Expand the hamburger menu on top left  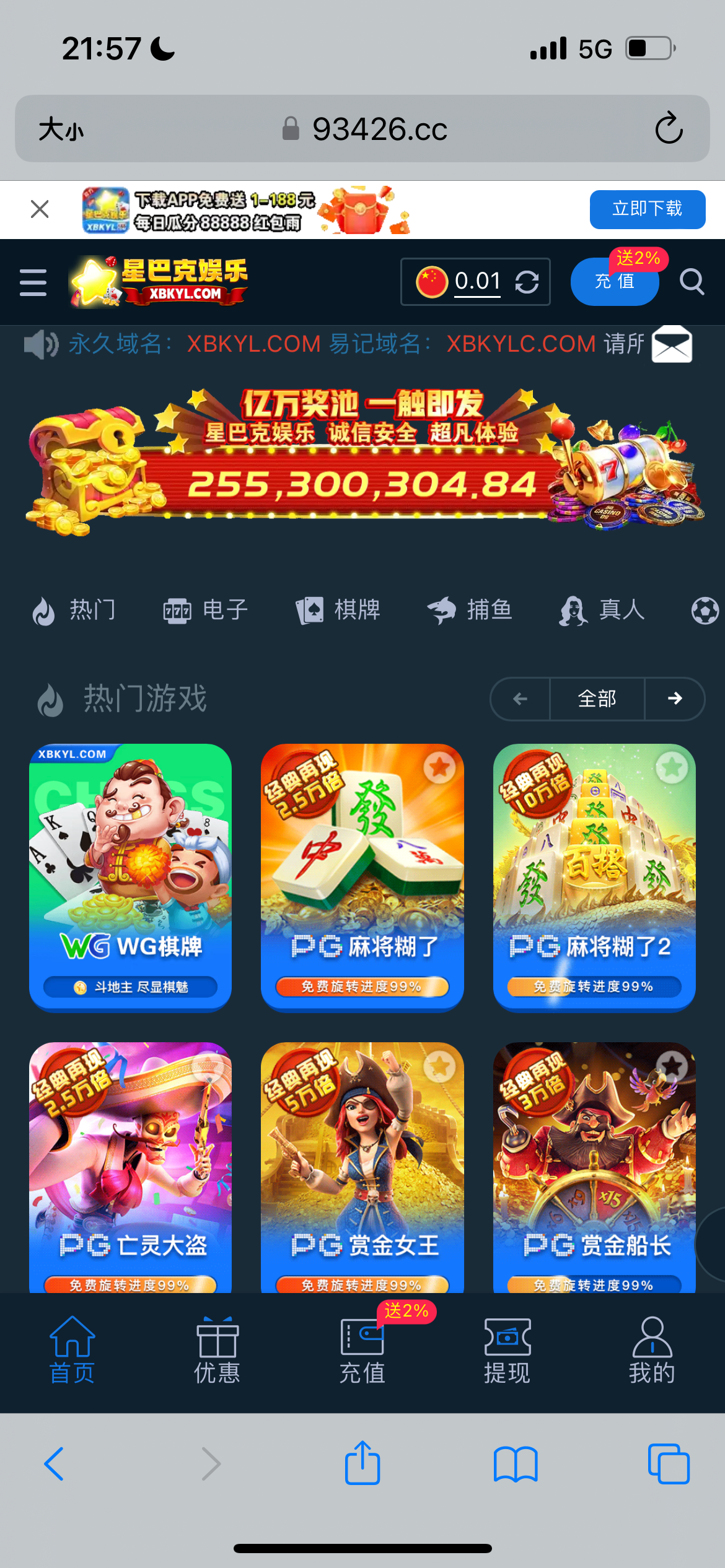pyautogui.click(x=33, y=282)
